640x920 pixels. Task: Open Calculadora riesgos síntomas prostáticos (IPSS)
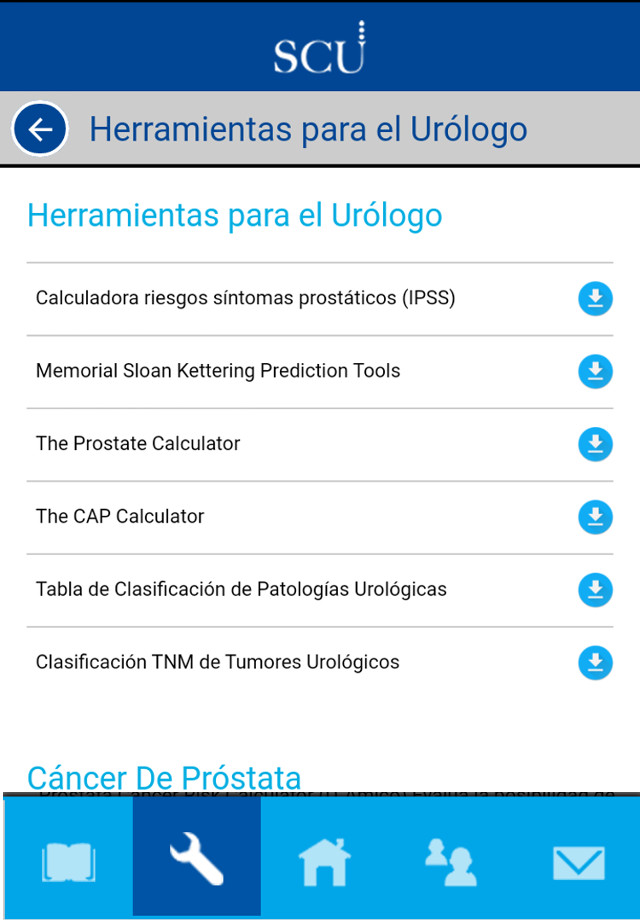pyautogui.click(x=245, y=298)
